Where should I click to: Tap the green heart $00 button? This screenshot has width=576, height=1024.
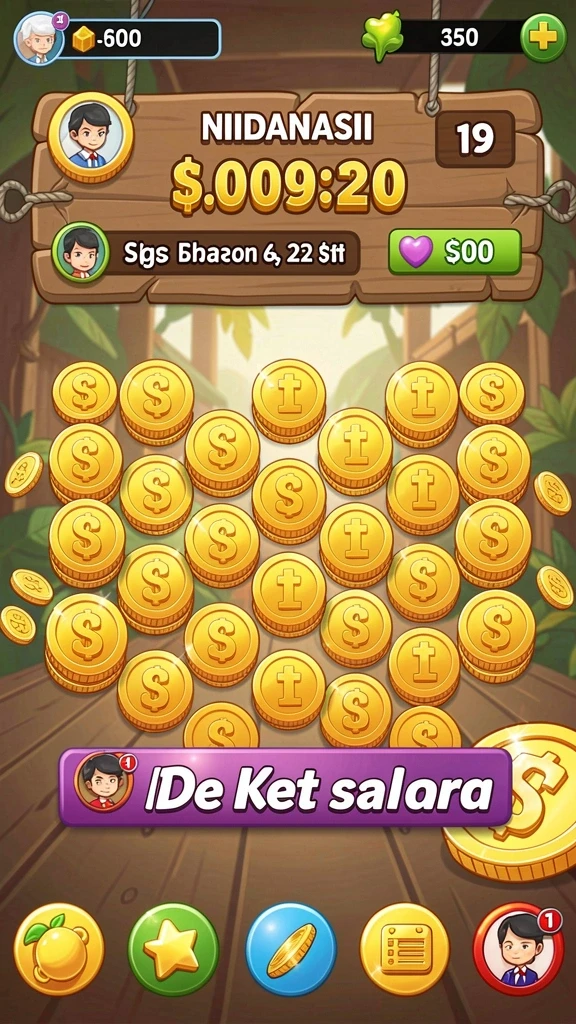(455, 251)
